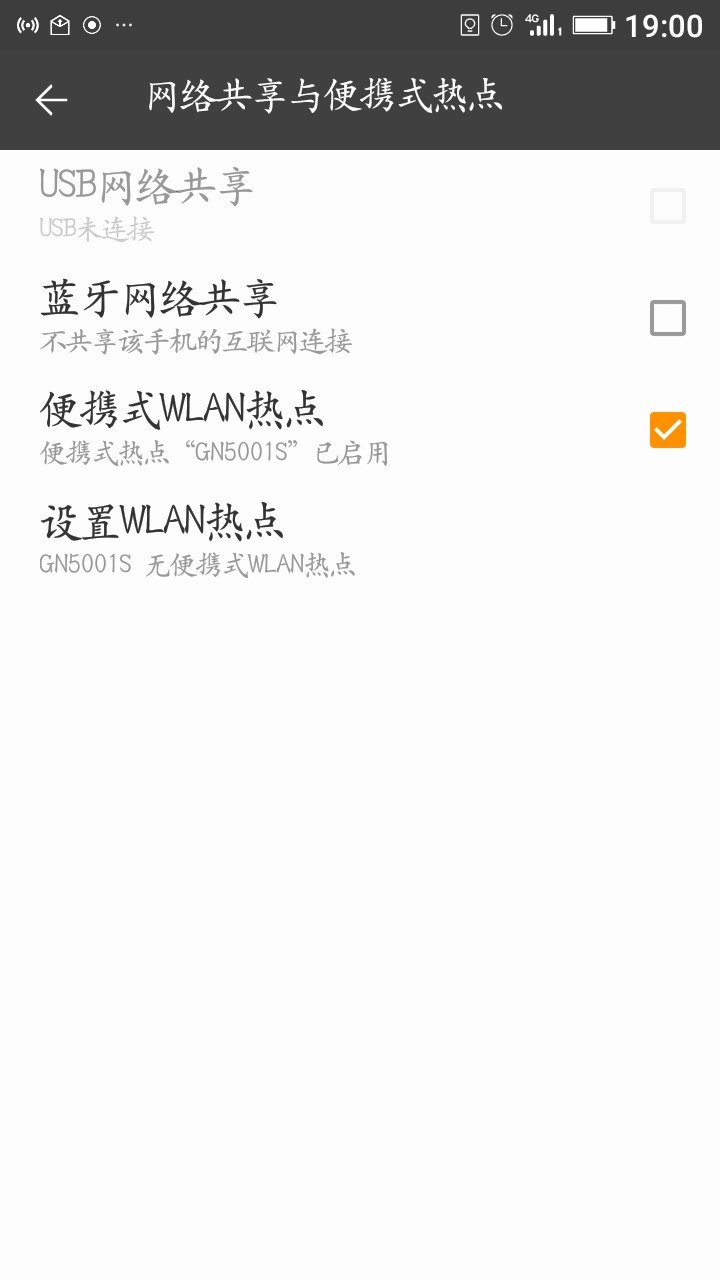Viewport: 720px width, 1280px height.
Task: Turn off the GN5001S portable hotspot
Action: coord(667,430)
